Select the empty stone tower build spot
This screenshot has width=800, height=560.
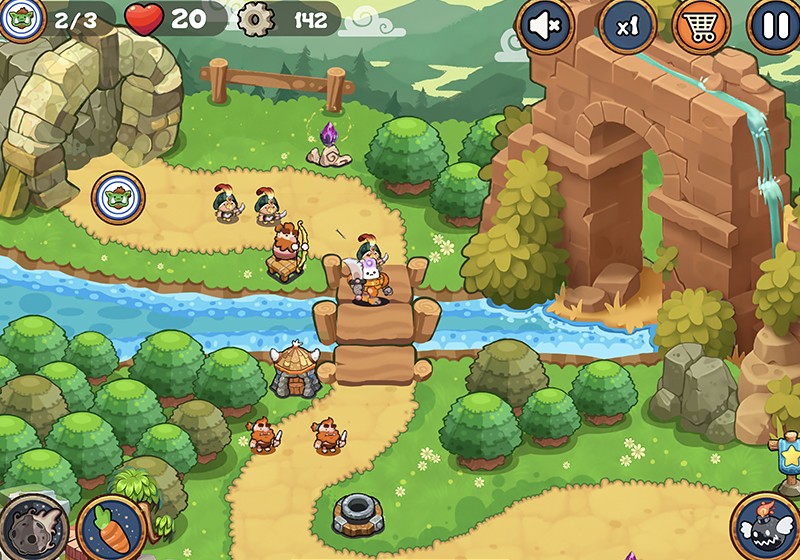click(357, 514)
